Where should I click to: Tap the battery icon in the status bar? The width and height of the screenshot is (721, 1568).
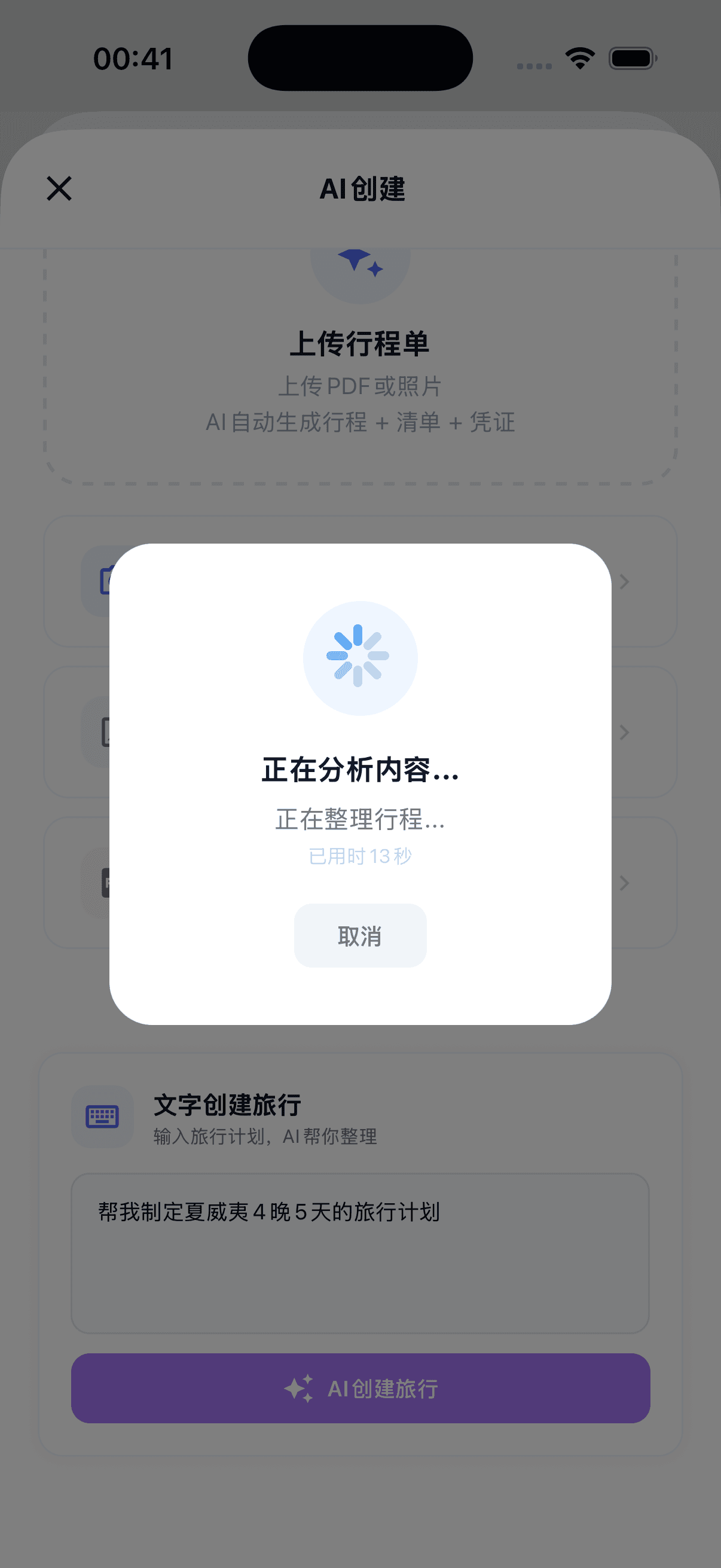point(633,57)
